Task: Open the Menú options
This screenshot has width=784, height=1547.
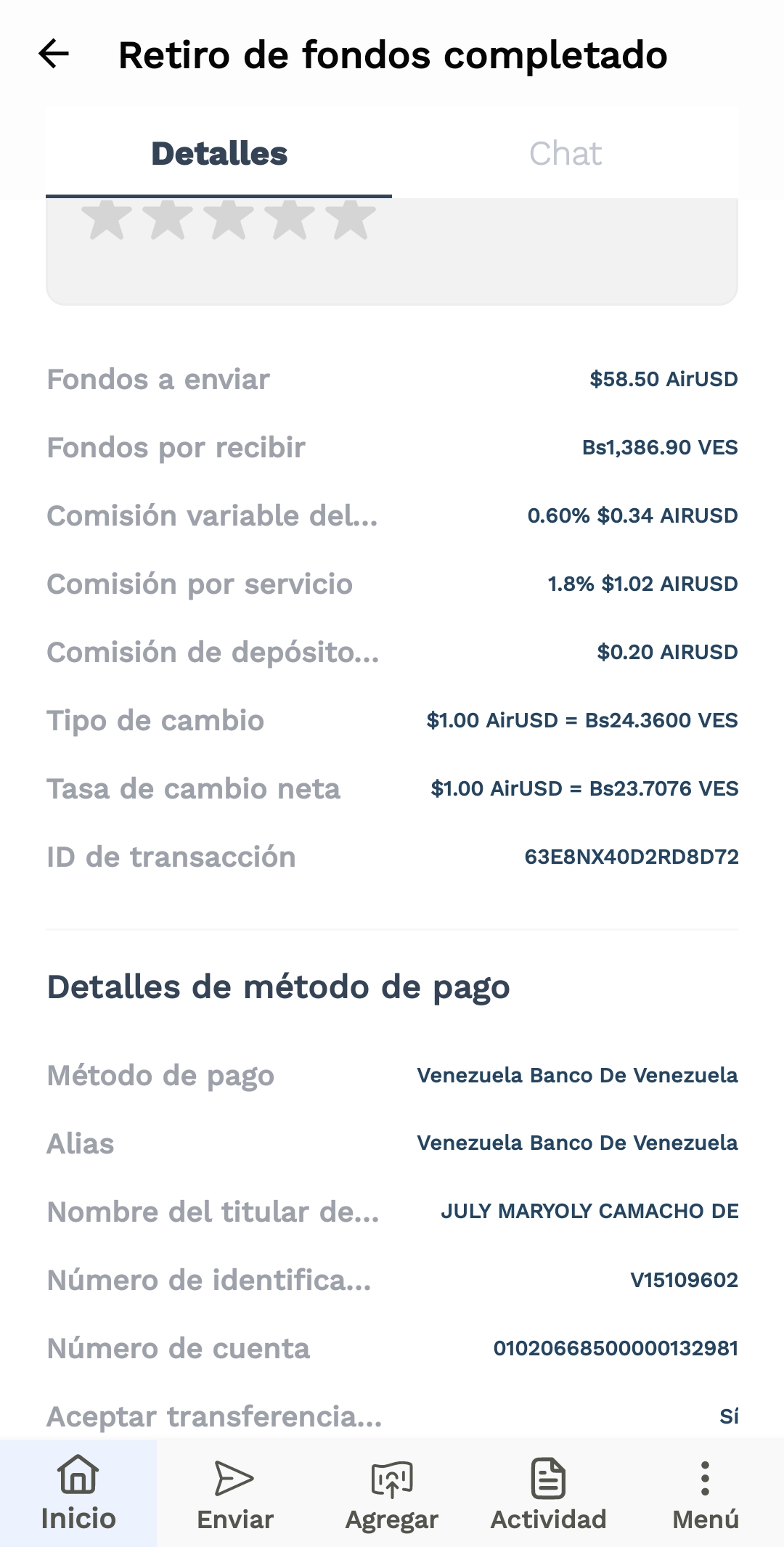Action: click(705, 1494)
